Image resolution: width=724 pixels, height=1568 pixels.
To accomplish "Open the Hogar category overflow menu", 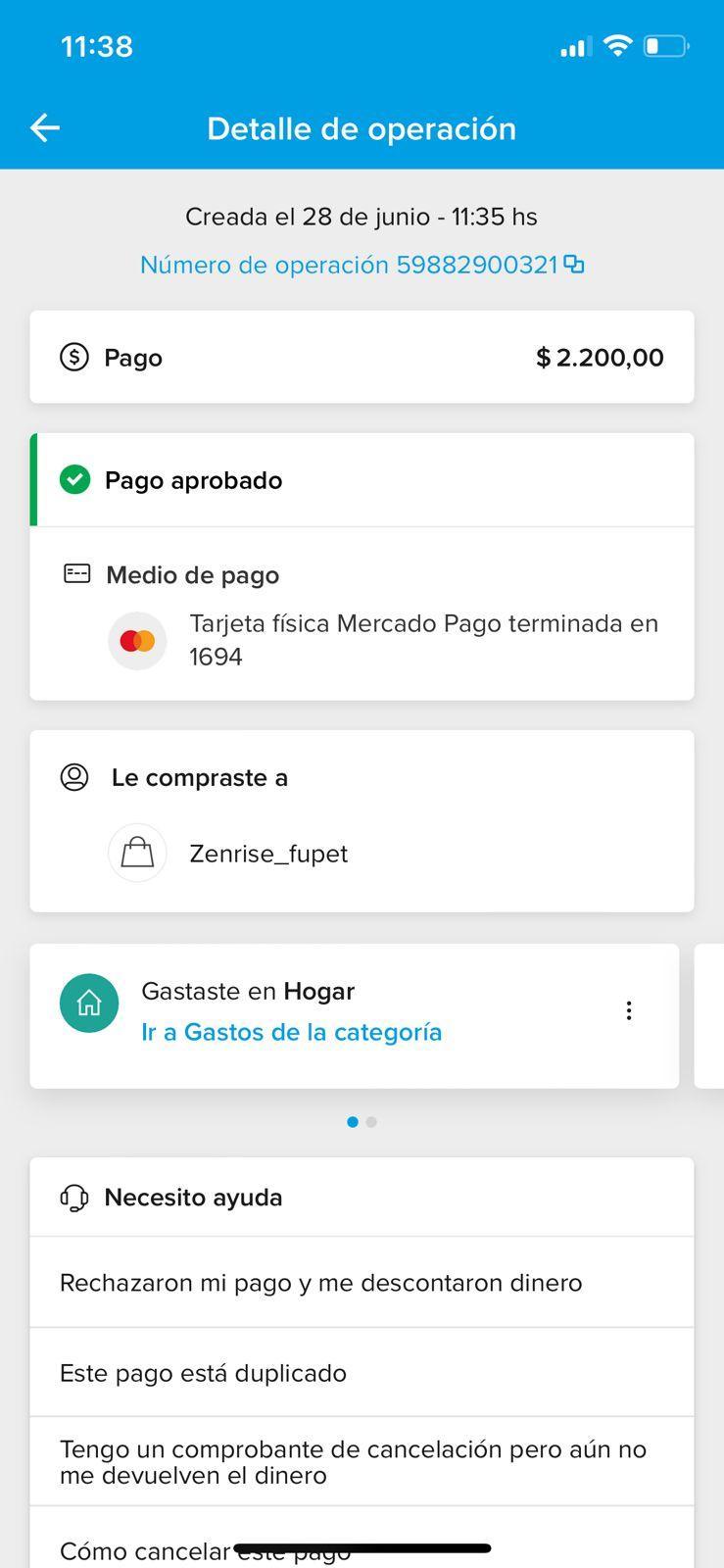I will tap(629, 1010).
